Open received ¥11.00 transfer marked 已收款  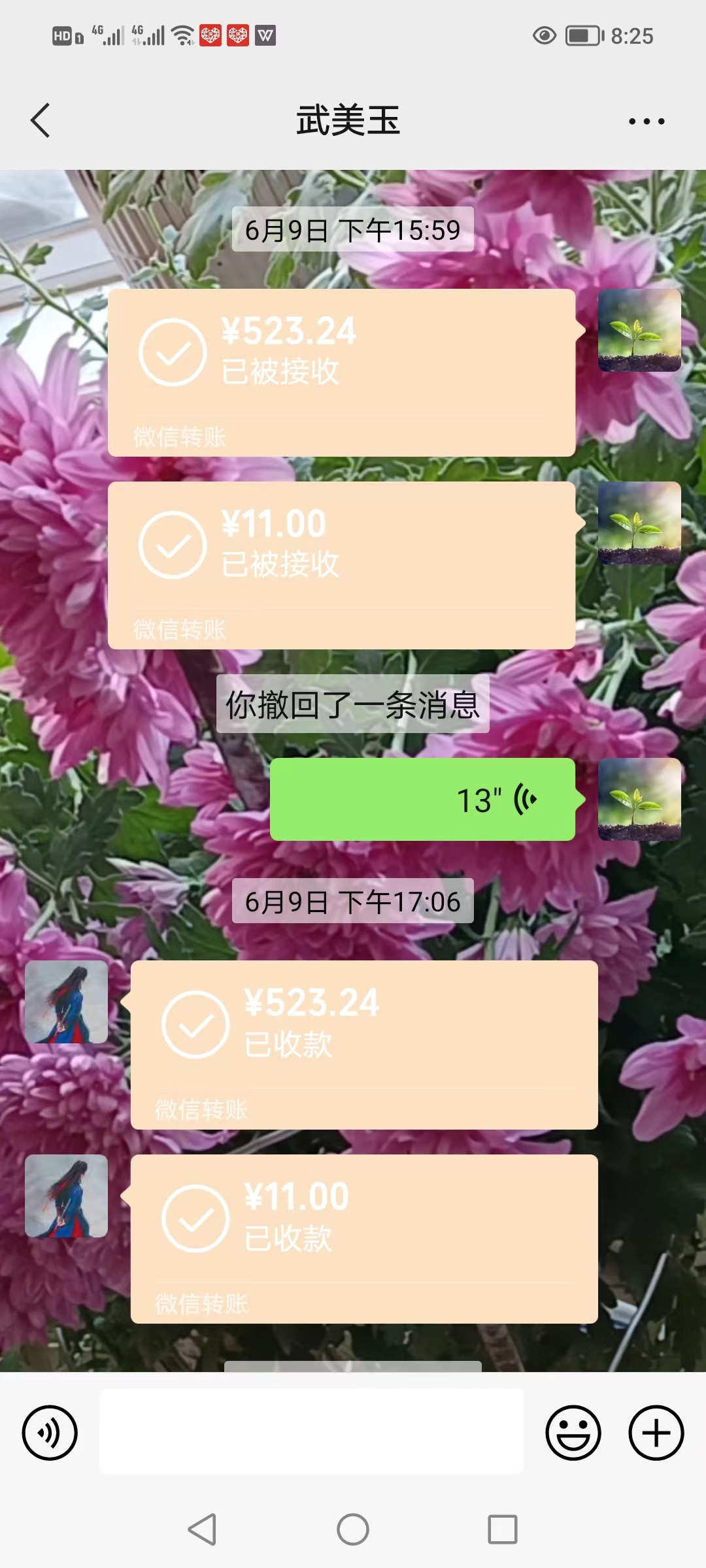pyautogui.click(x=364, y=1239)
